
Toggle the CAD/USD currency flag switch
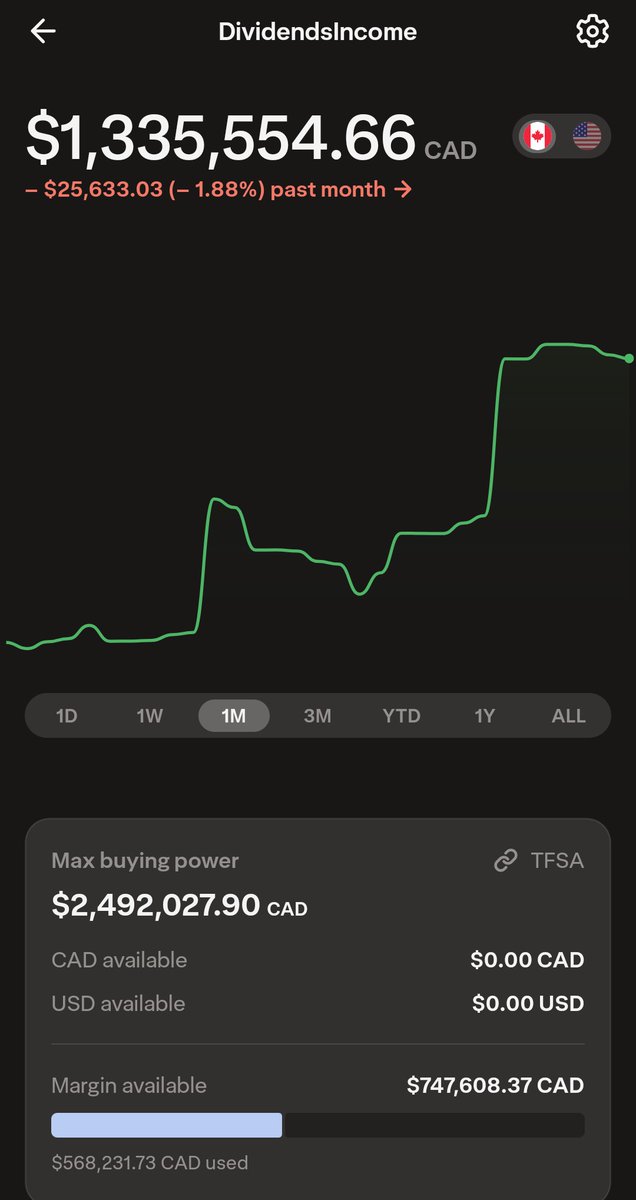coord(562,135)
